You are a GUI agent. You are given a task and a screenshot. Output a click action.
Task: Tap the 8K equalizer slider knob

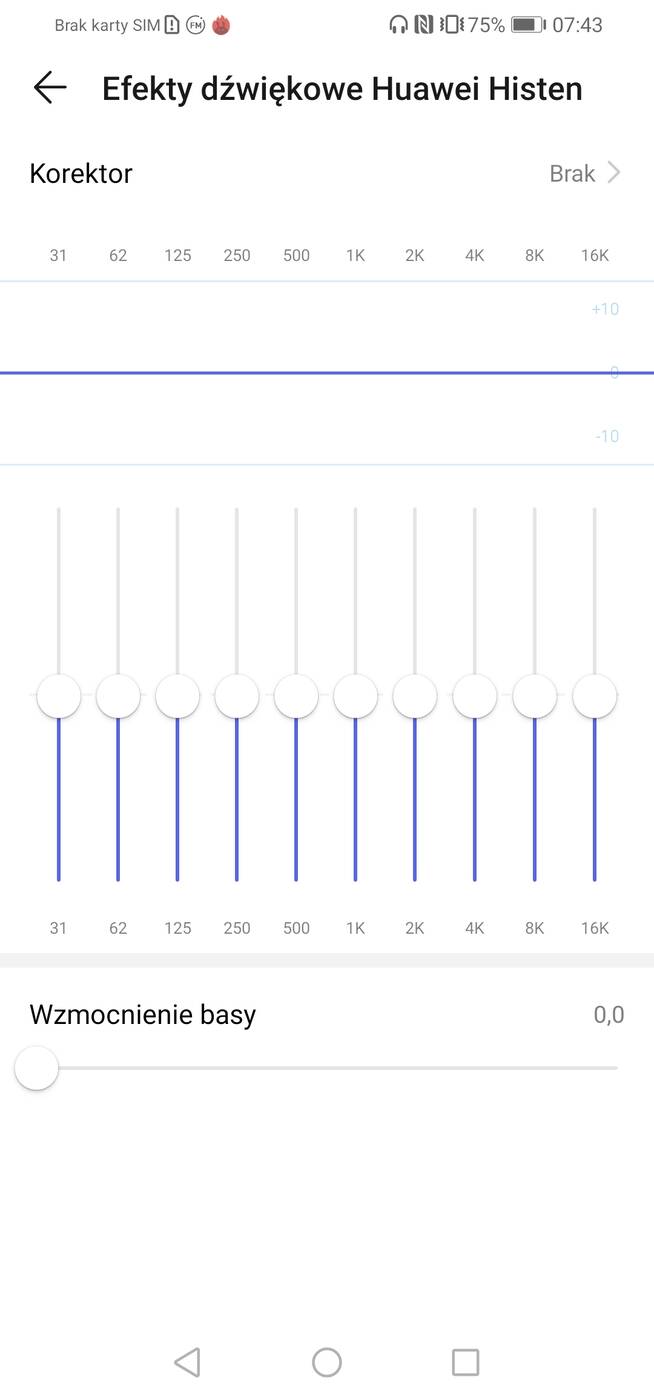(x=535, y=695)
